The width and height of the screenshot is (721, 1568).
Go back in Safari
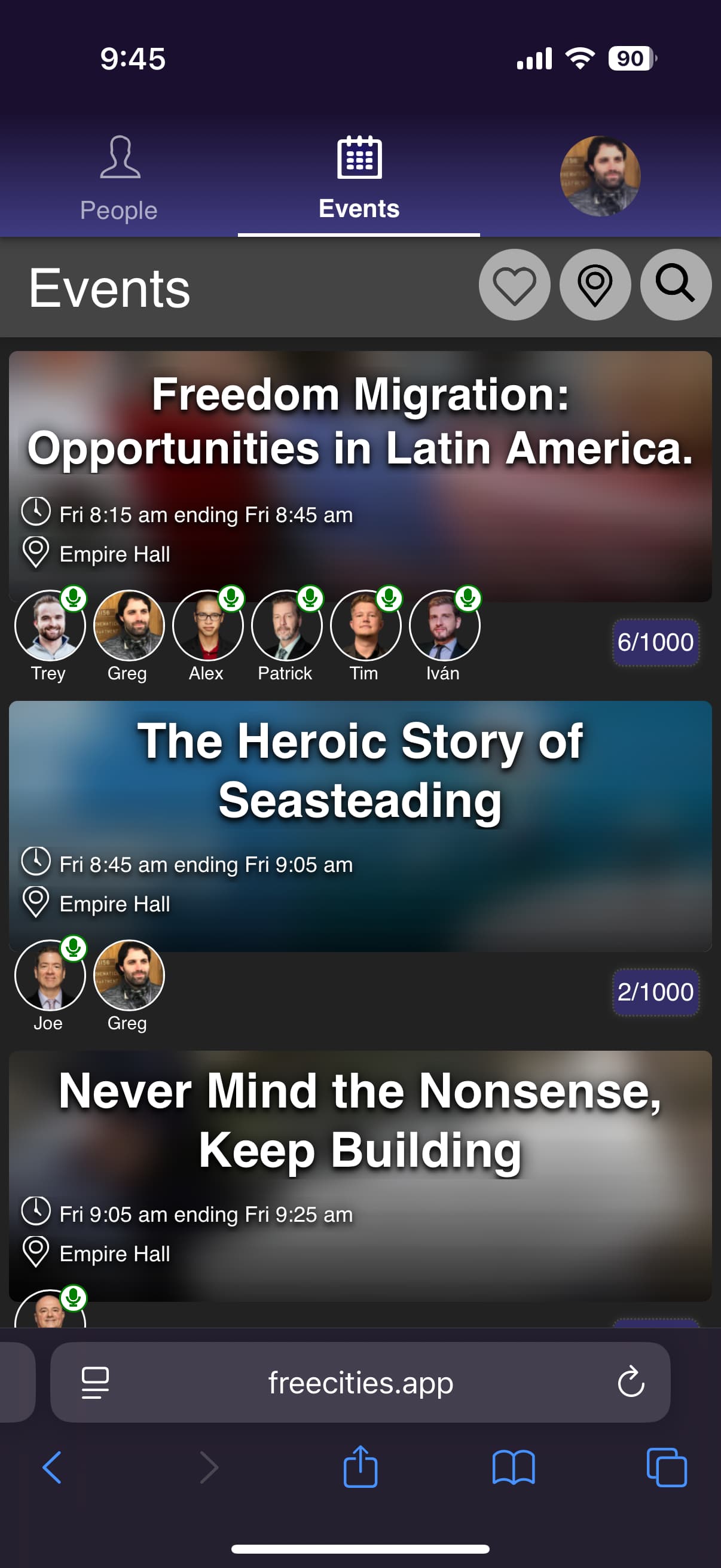(53, 1468)
